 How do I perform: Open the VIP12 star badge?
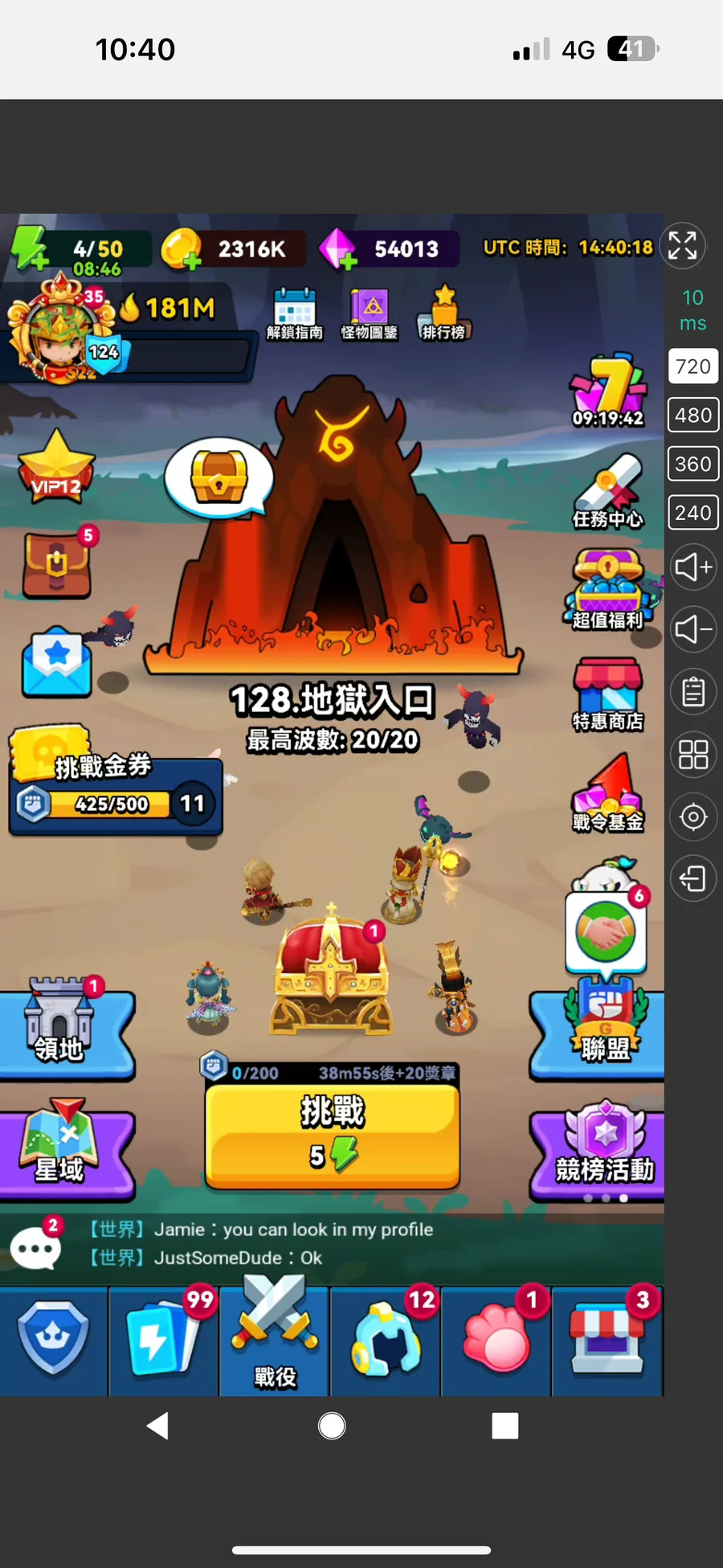click(56, 467)
